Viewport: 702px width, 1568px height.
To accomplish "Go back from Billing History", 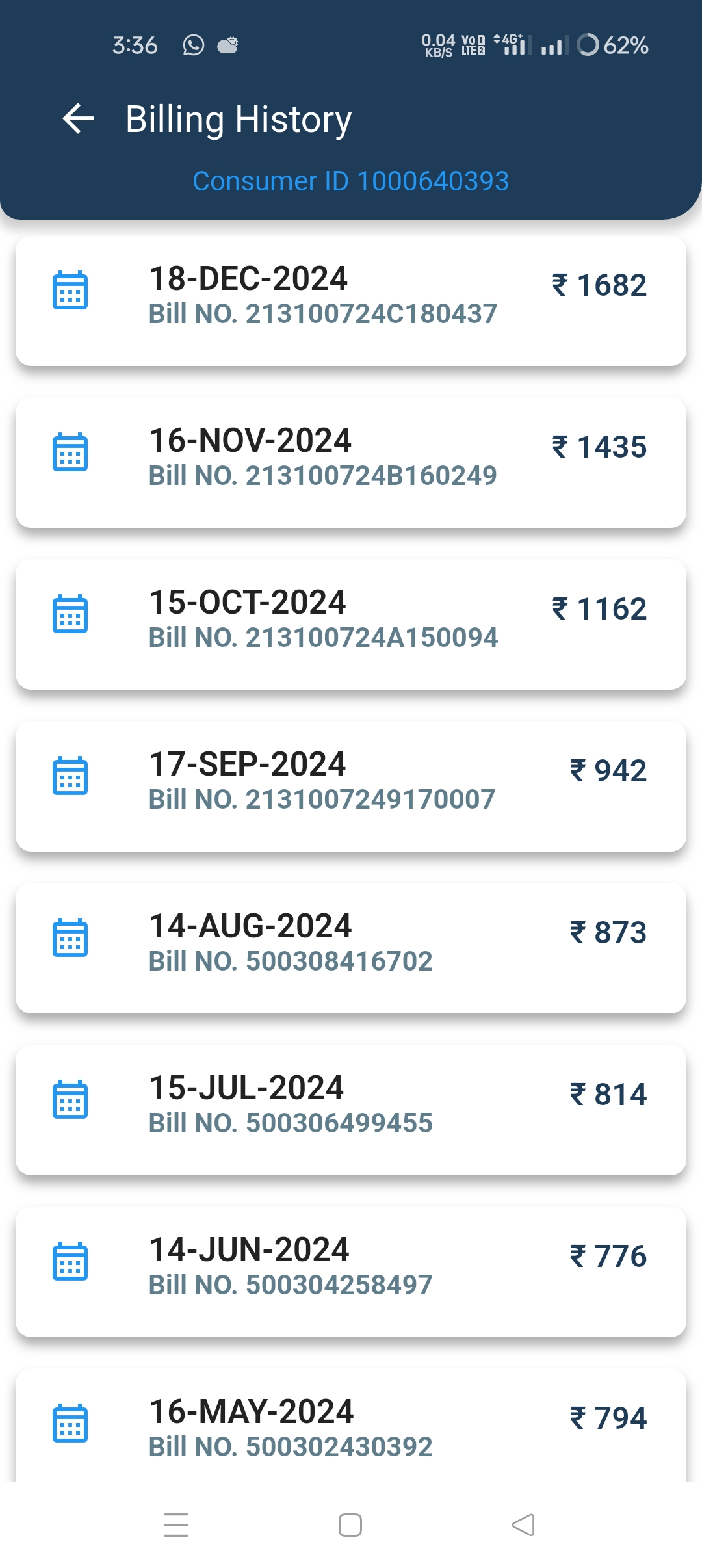I will point(79,119).
